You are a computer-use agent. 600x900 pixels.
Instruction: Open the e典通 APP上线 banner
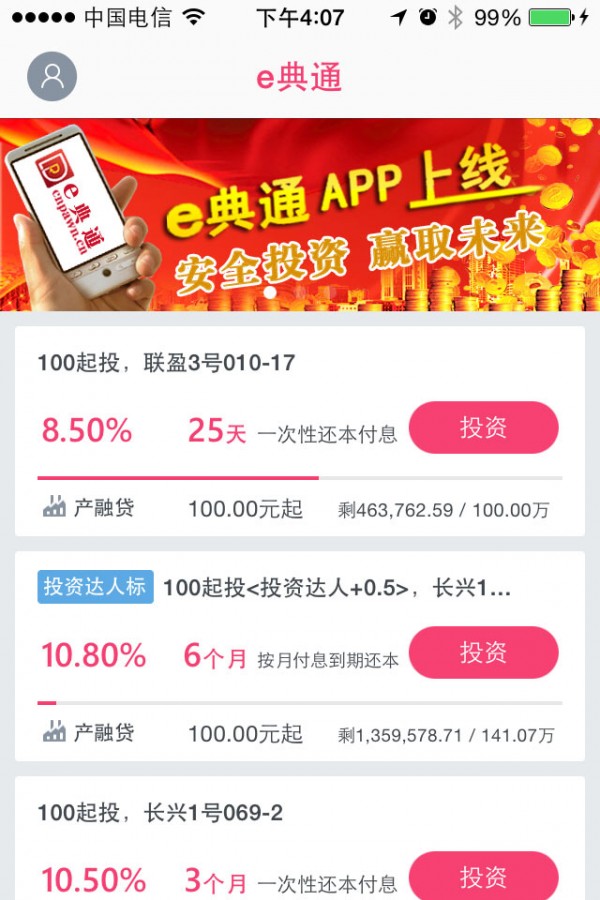click(300, 215)
